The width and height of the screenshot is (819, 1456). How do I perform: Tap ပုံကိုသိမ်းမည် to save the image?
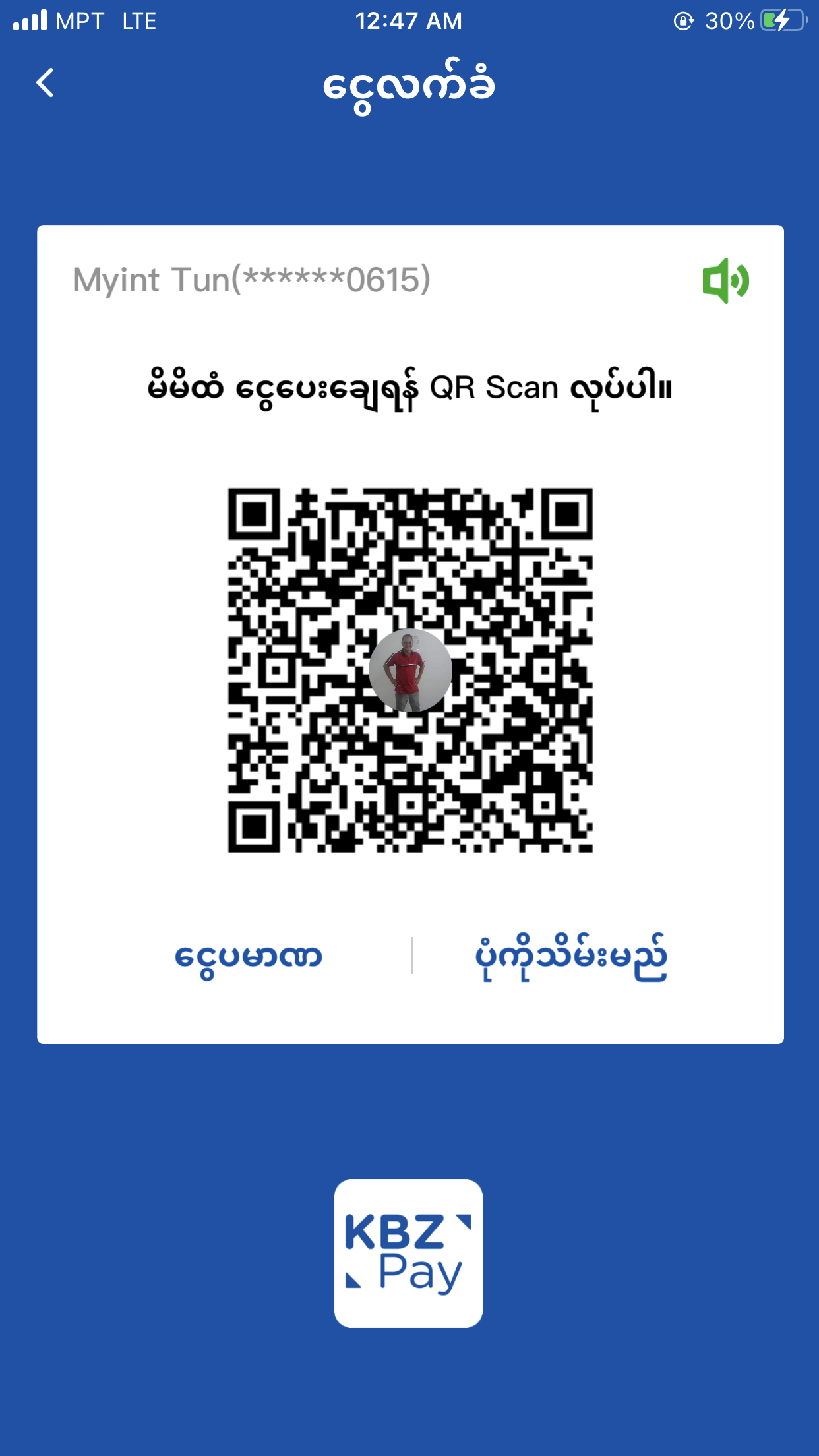(x=571, y=957)
